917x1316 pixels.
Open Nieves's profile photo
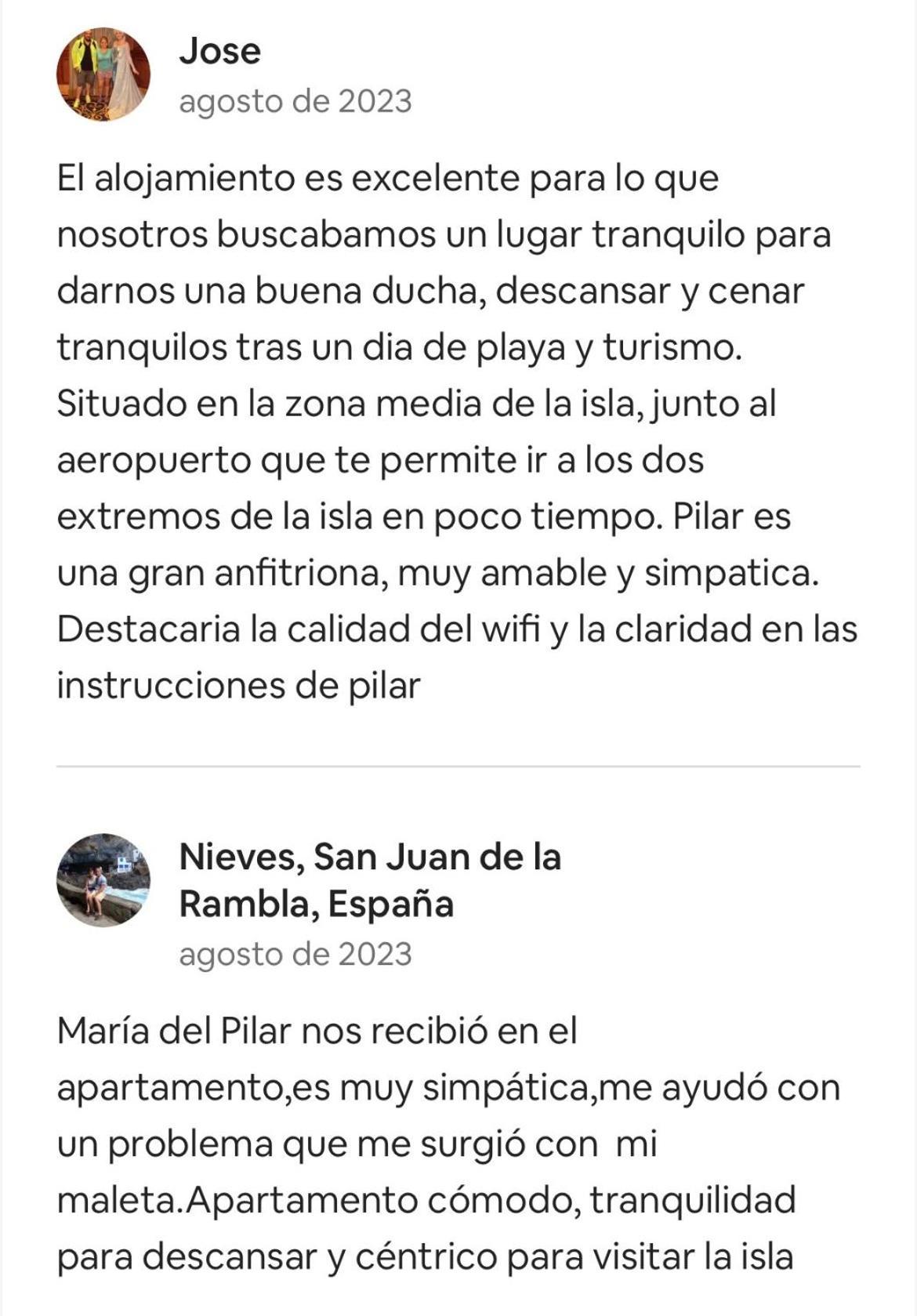103,879
